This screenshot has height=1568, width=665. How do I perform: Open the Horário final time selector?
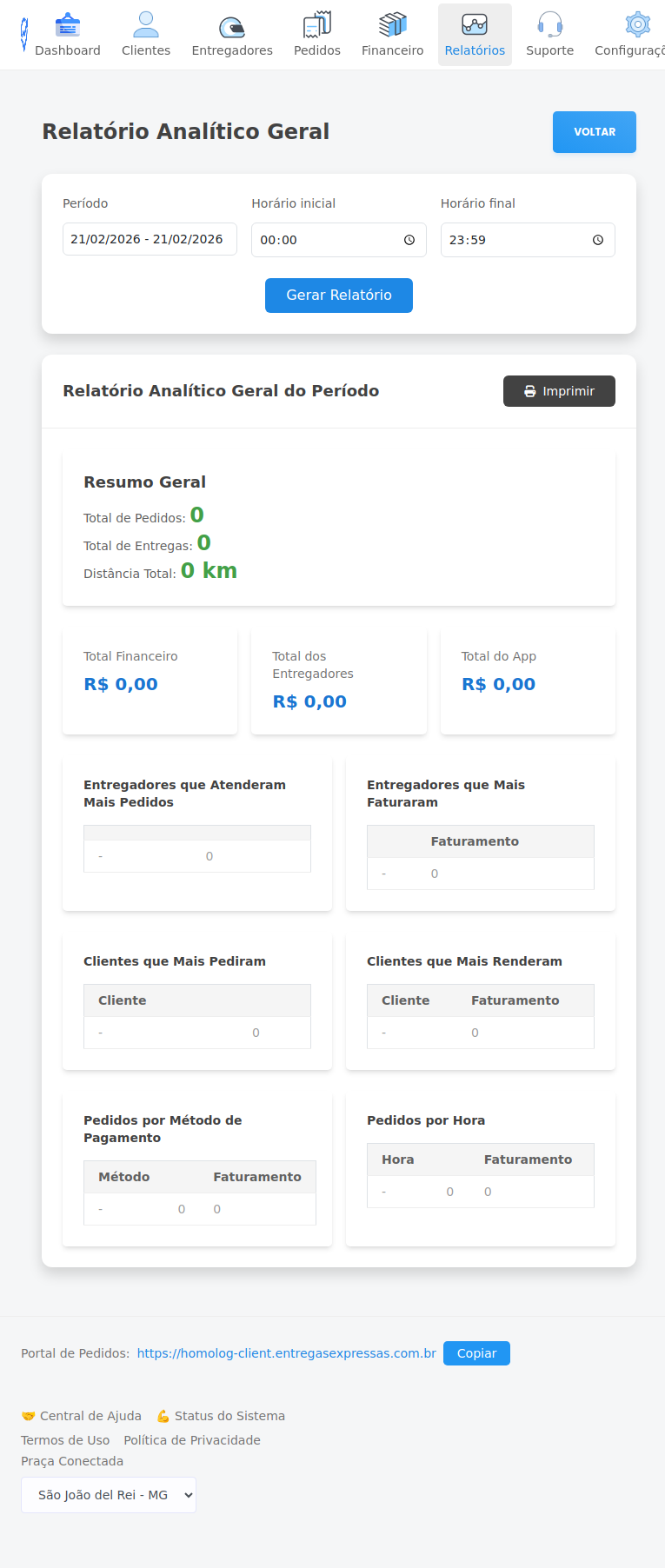point(528,240)
